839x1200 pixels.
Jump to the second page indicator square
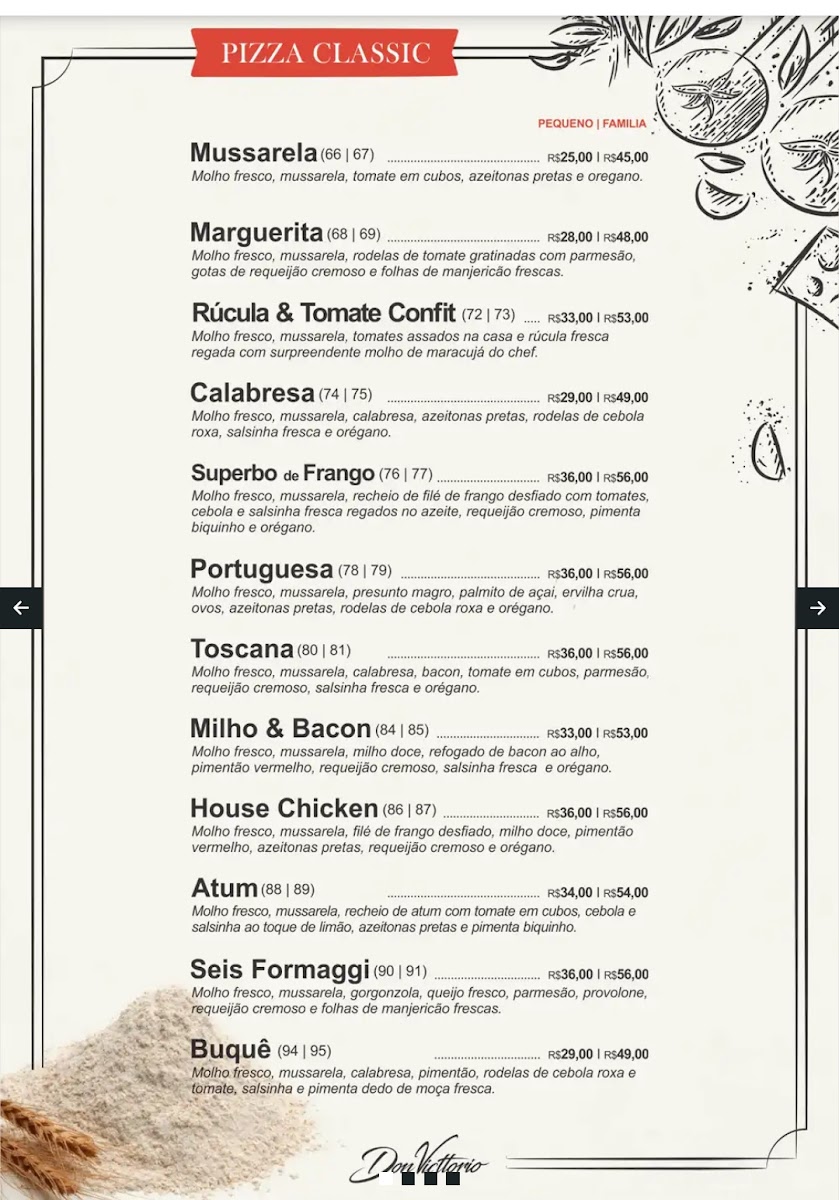tap(408, 1178)
